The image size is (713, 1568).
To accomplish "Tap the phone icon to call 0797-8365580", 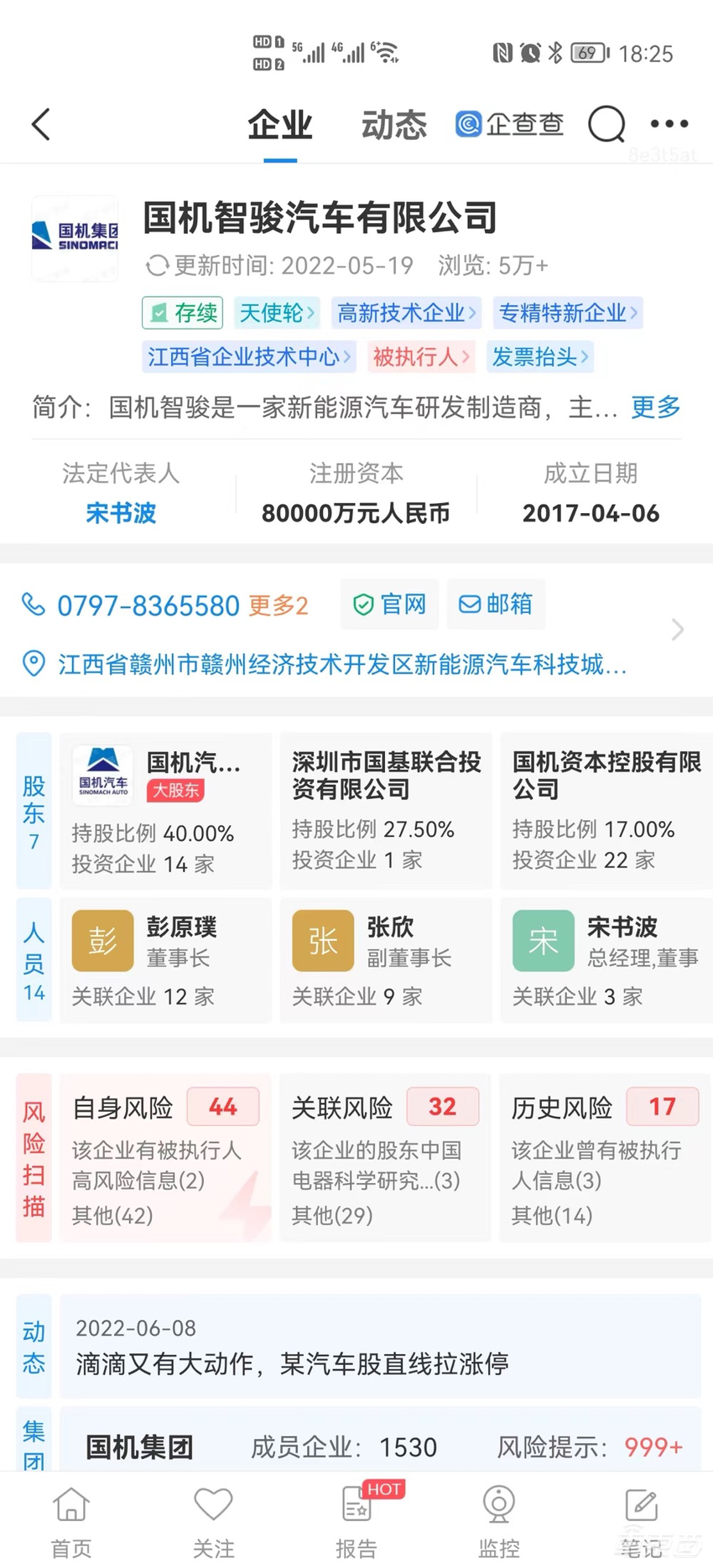I will (x=32, y=605).
